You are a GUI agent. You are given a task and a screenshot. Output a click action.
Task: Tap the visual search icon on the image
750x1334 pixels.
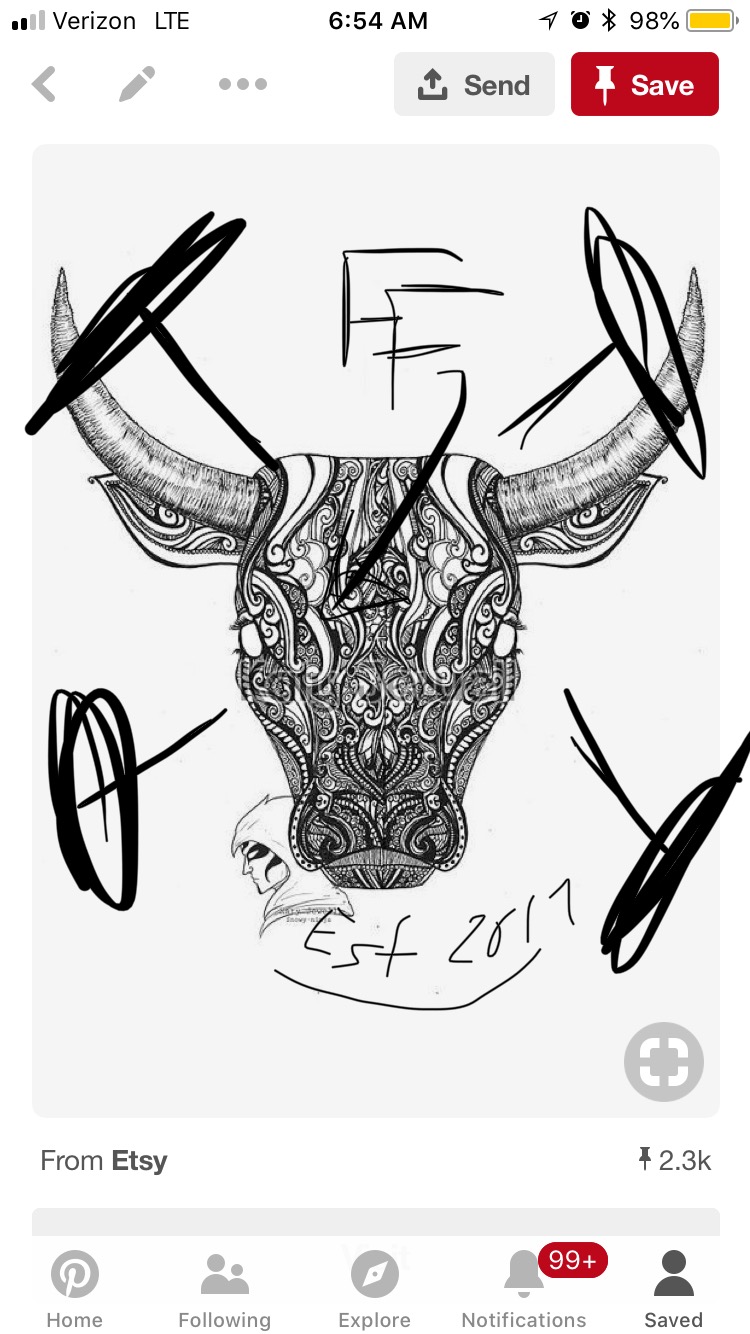664,1062
